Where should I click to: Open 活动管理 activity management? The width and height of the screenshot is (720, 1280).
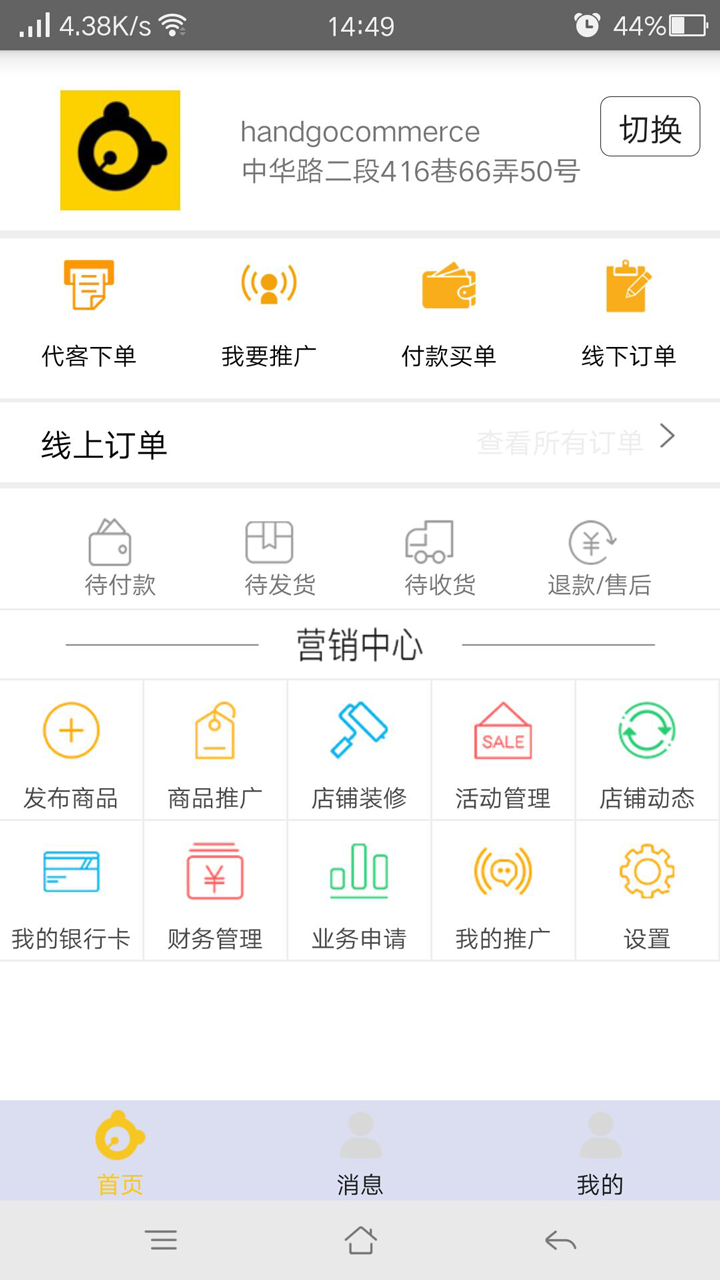coord(503,752)
